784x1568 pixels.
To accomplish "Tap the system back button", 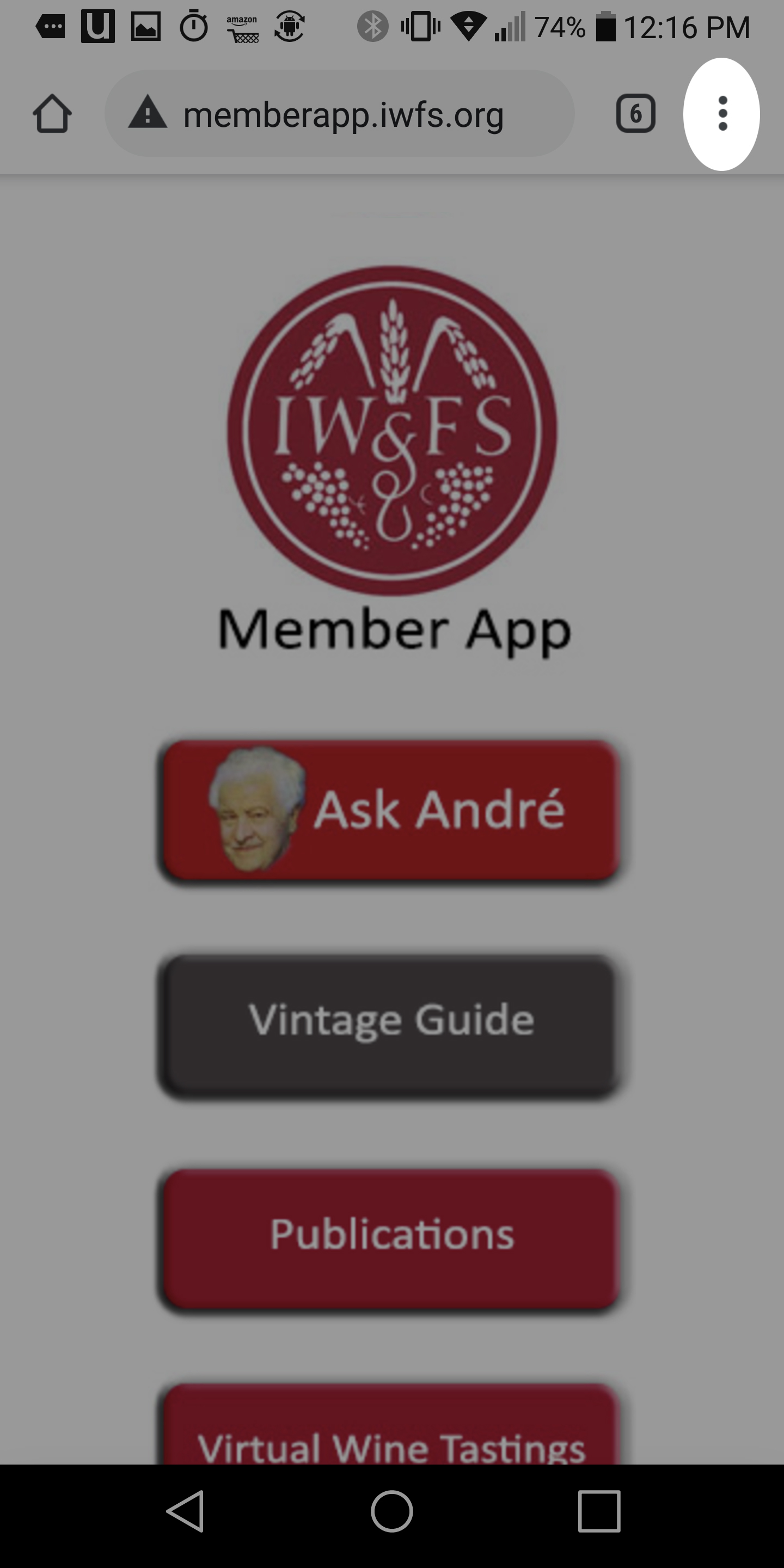I will (185, 1511).
